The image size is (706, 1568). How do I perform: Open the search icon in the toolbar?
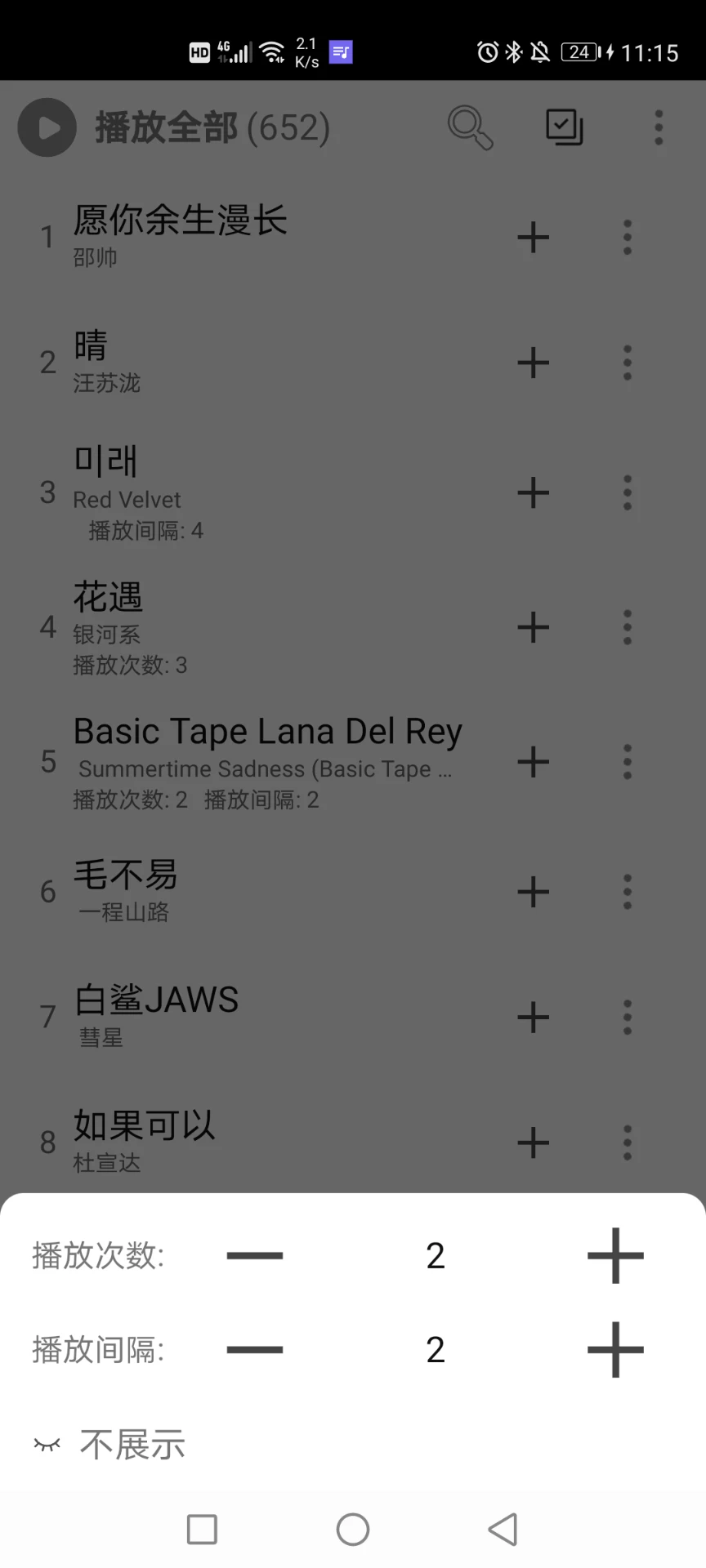click(470, 127)
